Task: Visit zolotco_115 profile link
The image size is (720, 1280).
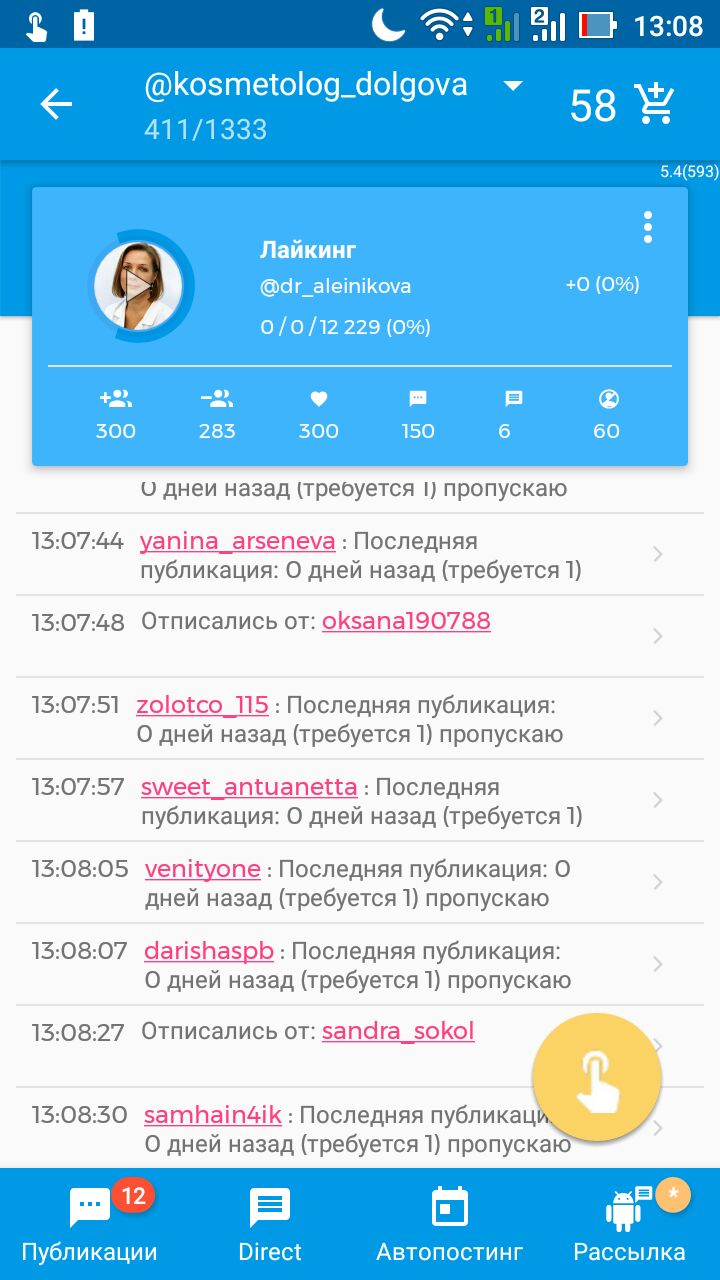Action: coord(202,705)
